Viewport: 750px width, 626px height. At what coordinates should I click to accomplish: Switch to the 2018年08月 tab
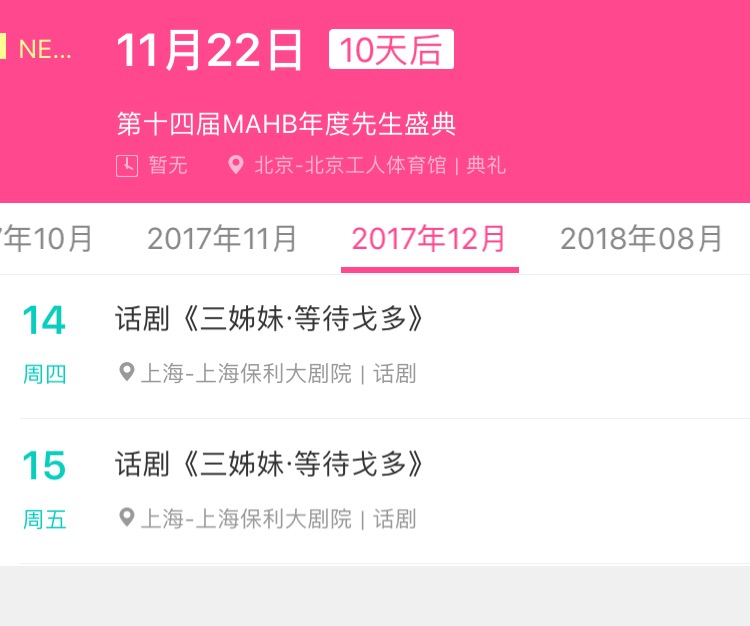[x=641, y=239]
